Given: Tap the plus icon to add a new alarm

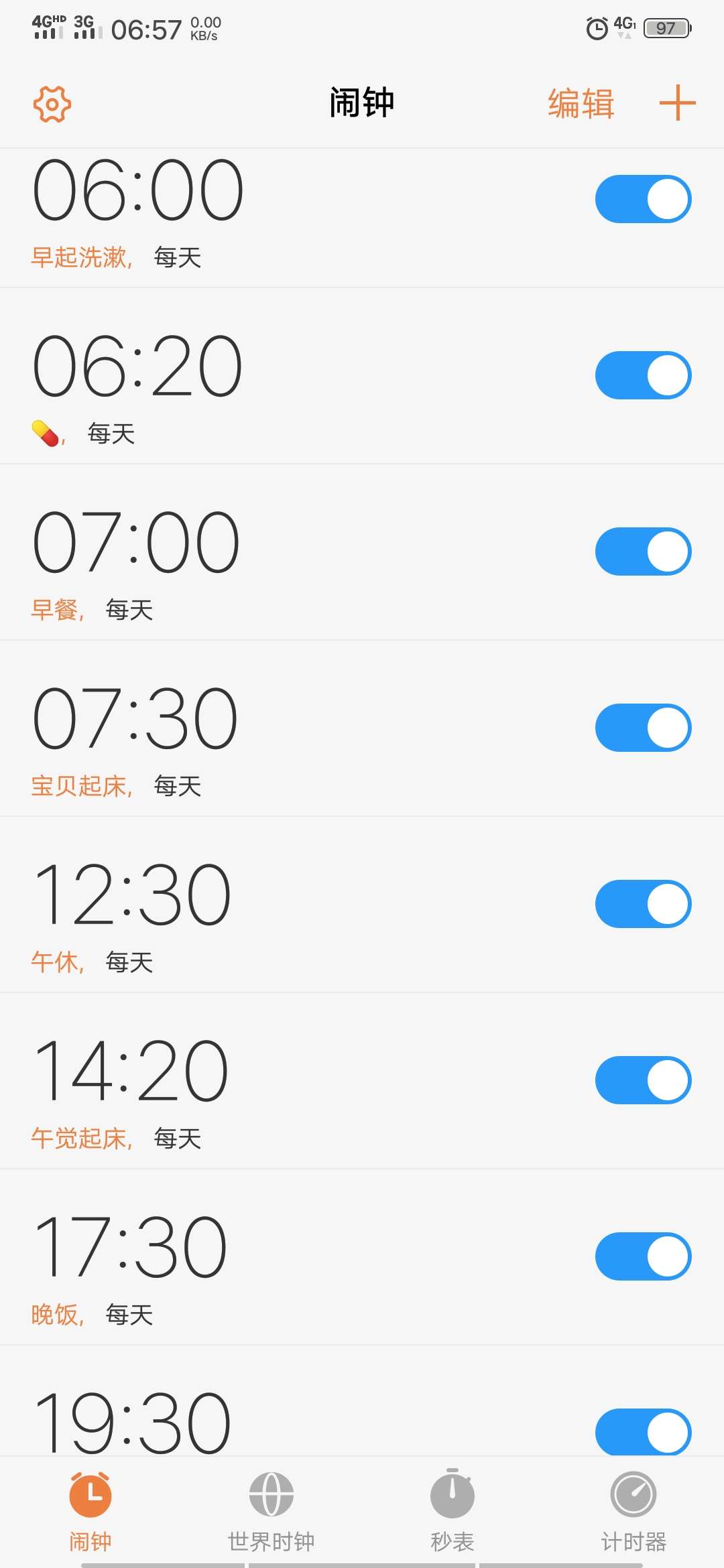Looking at the screenshot, I should [x=677, y=103].
